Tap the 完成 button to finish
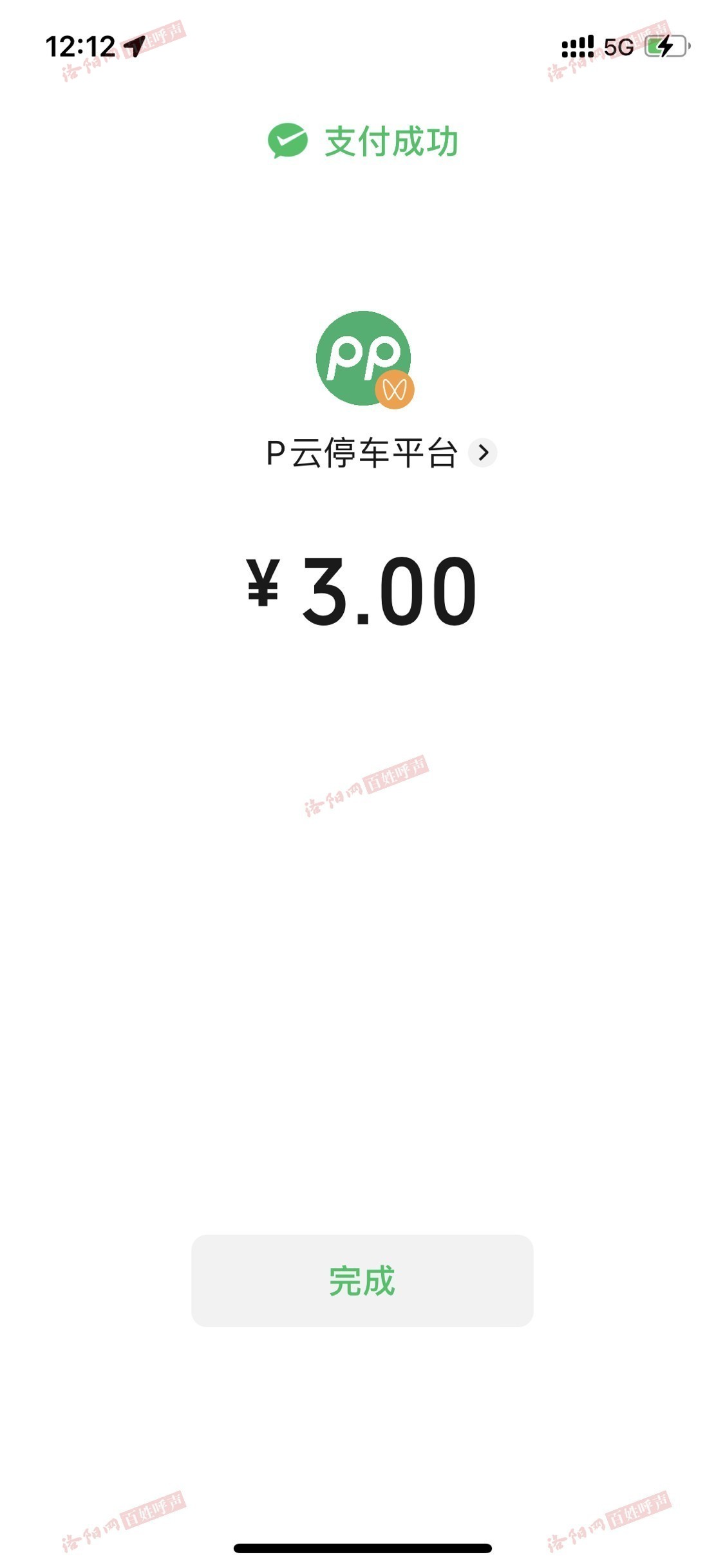Image resolution: width=725 pixels, height=1568 pixels. pyautogui.click(x=362, y=1280)
